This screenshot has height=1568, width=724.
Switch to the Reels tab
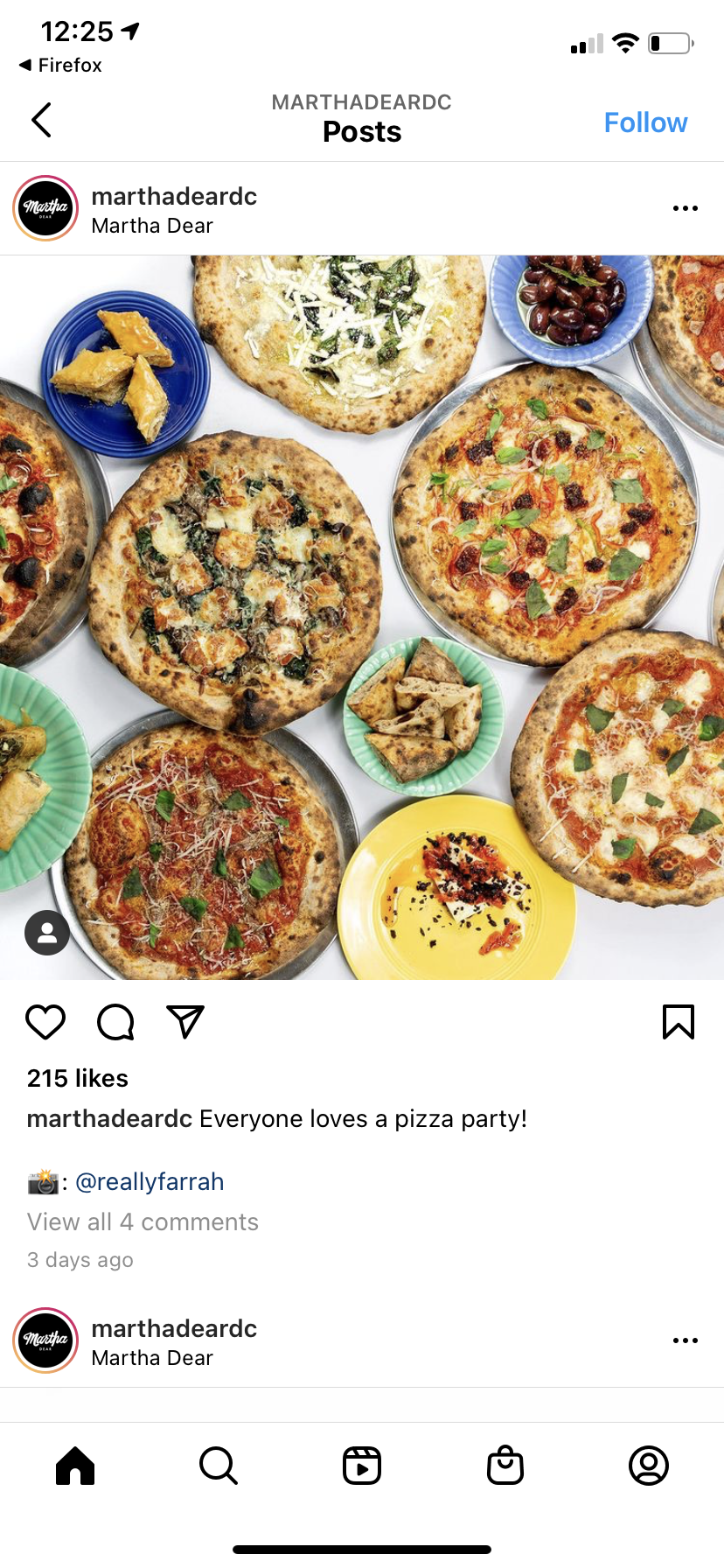(362, 1466)
